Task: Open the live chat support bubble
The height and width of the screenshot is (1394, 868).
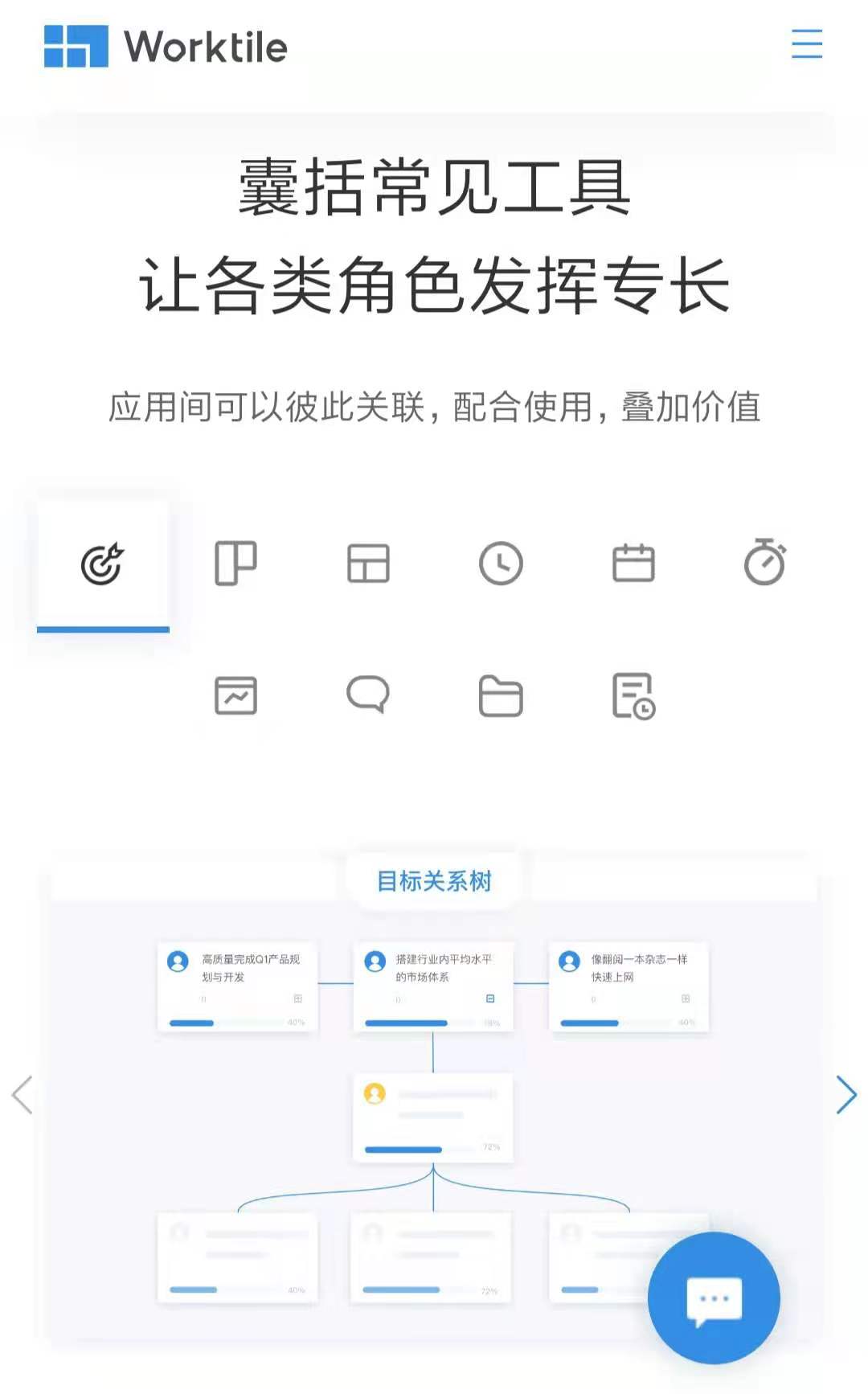Action: click(x=714, y=1298)
